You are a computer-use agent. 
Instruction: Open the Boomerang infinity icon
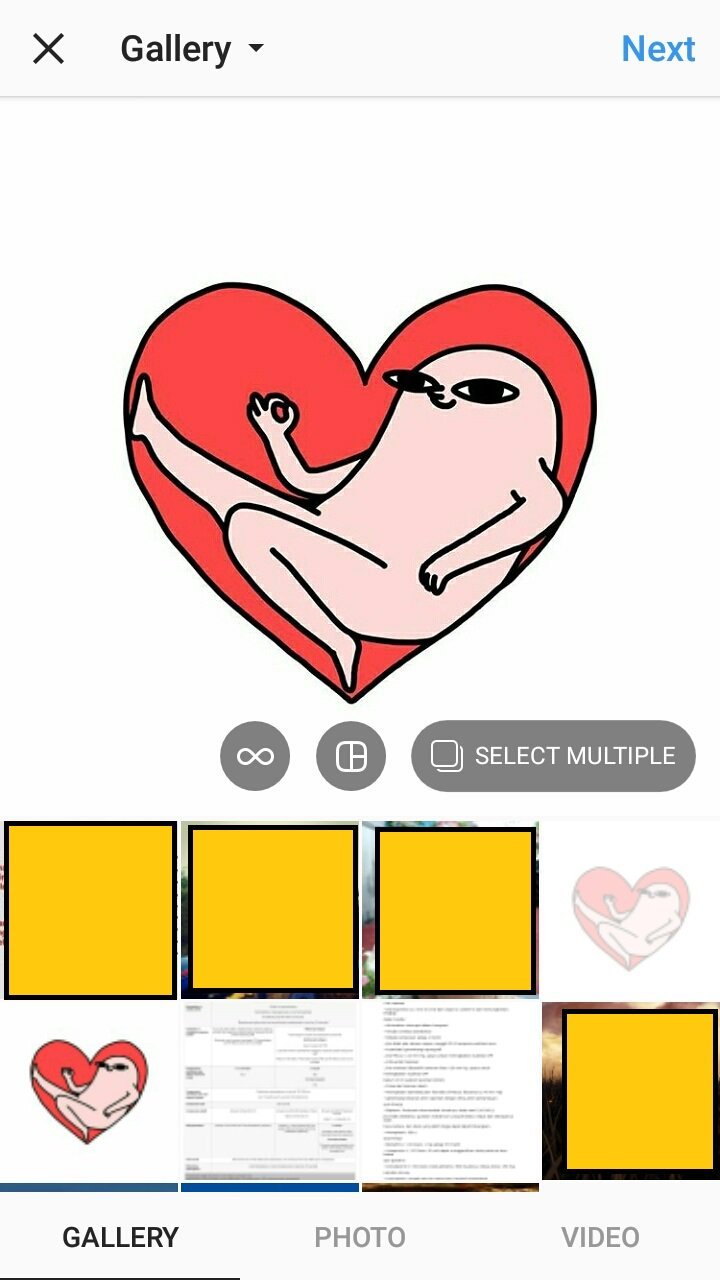(x=255, y=756)
